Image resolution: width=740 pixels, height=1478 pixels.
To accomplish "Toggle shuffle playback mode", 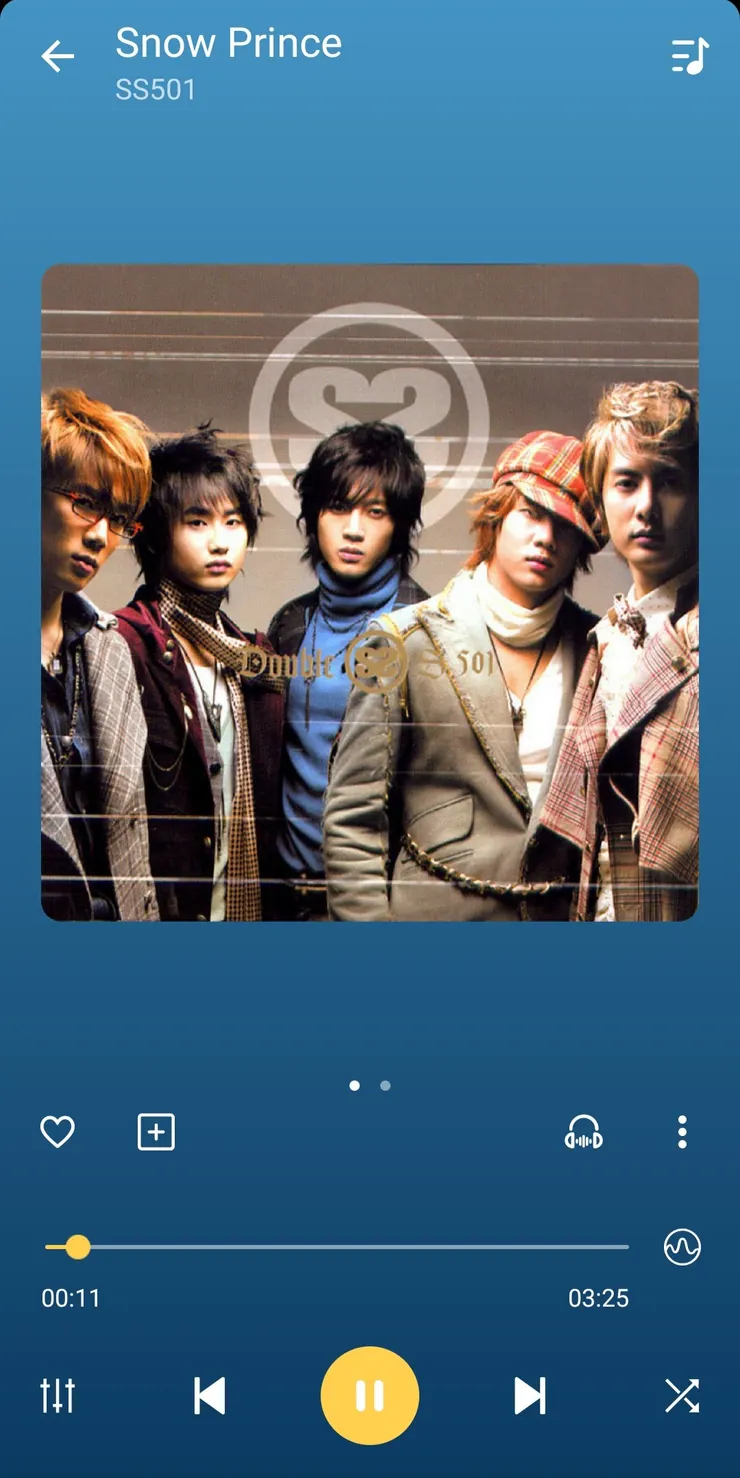I will pos(682,1395).
